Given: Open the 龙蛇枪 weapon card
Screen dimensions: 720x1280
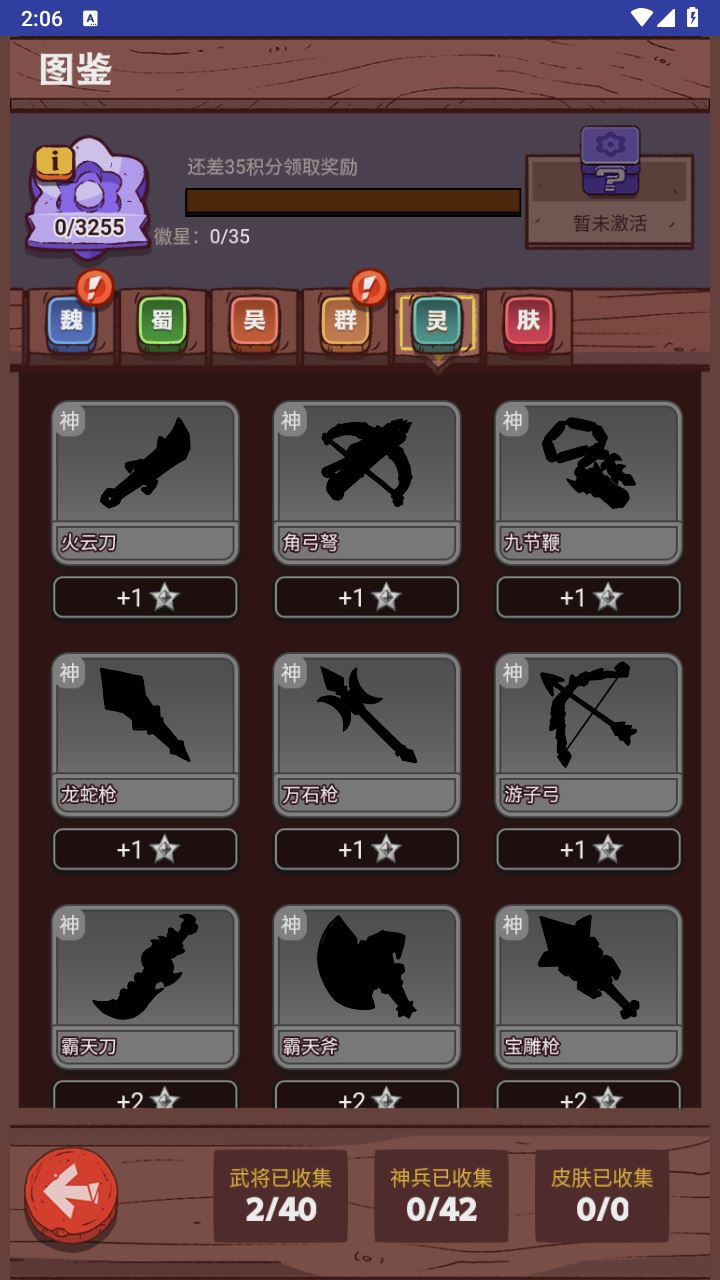Looking at the screenshot, I should (x=145, y=734).
